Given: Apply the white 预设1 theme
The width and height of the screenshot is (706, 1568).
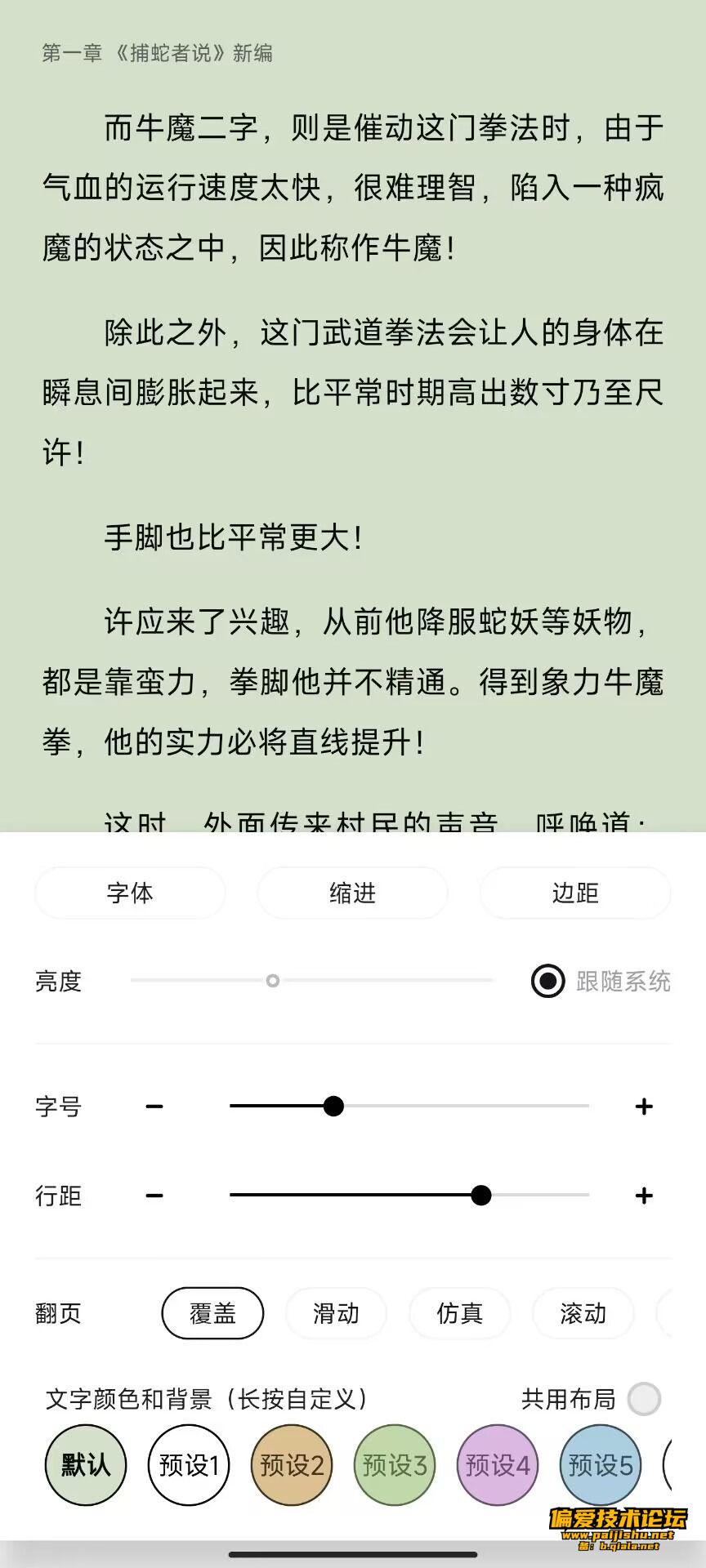Looking at the screenshot, I should 189,1465.
